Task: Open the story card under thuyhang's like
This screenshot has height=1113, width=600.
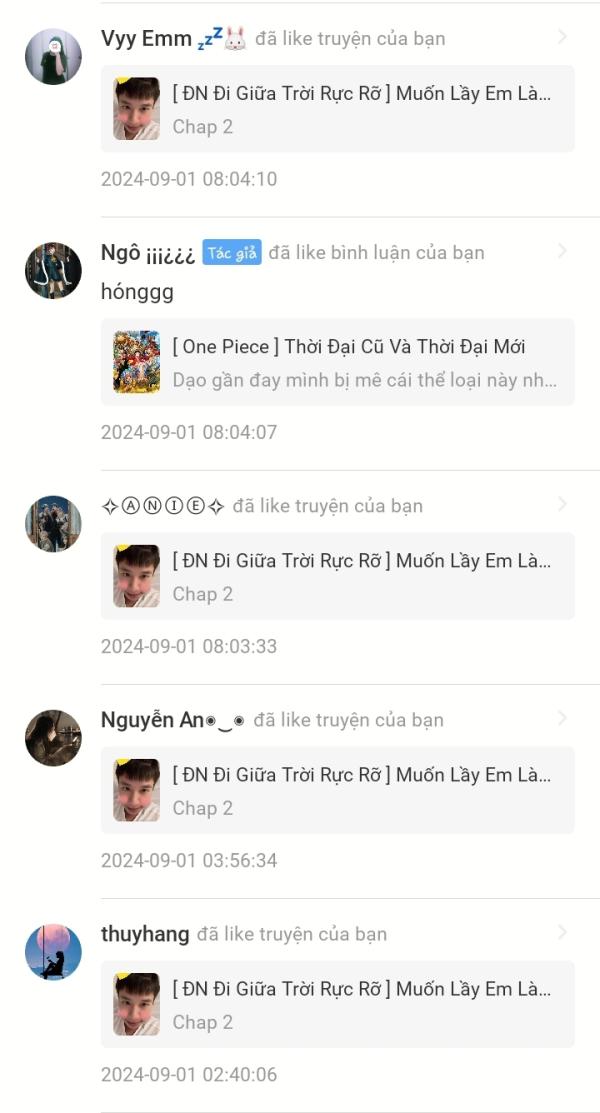Action: tap(337, 1004)
